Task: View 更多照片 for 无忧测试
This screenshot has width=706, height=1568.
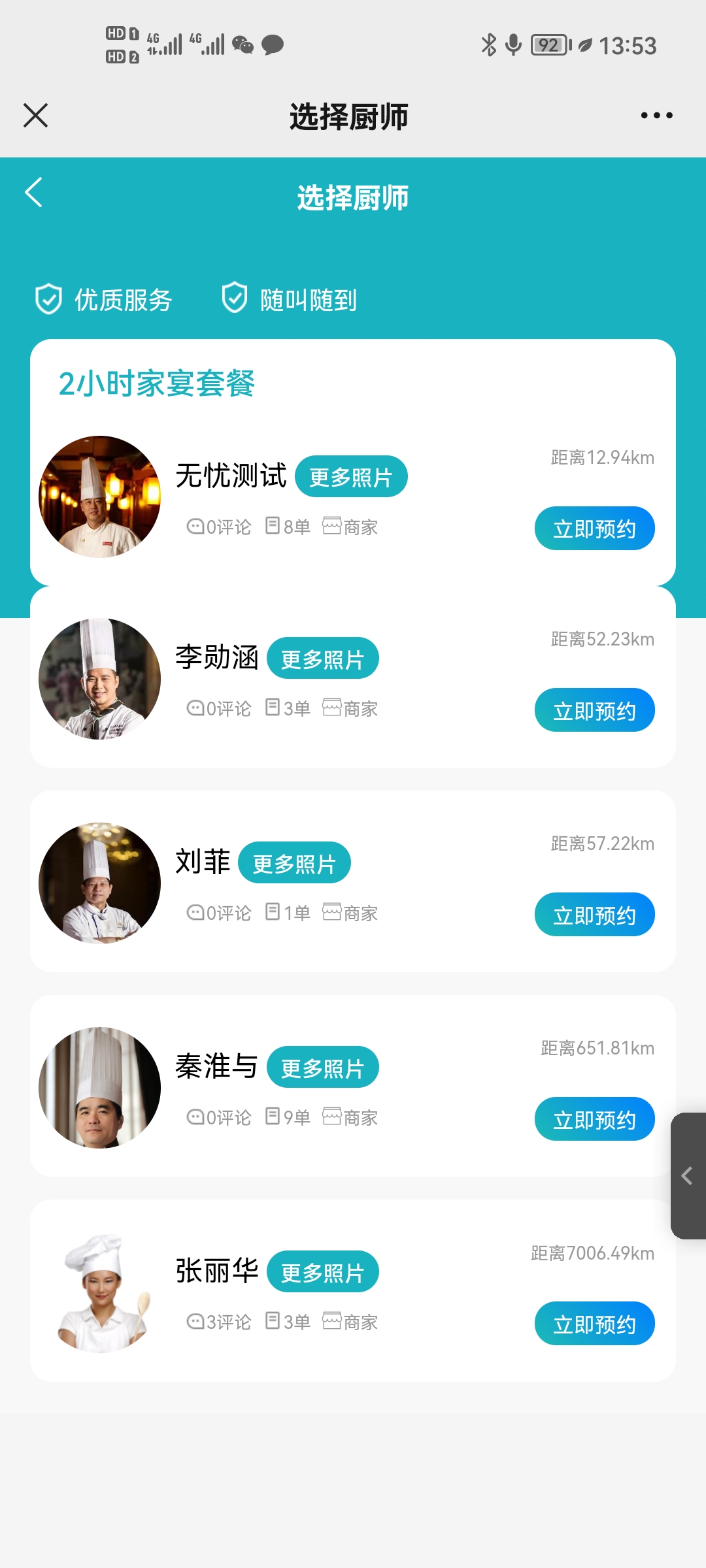Action: (x=351, y=476)
